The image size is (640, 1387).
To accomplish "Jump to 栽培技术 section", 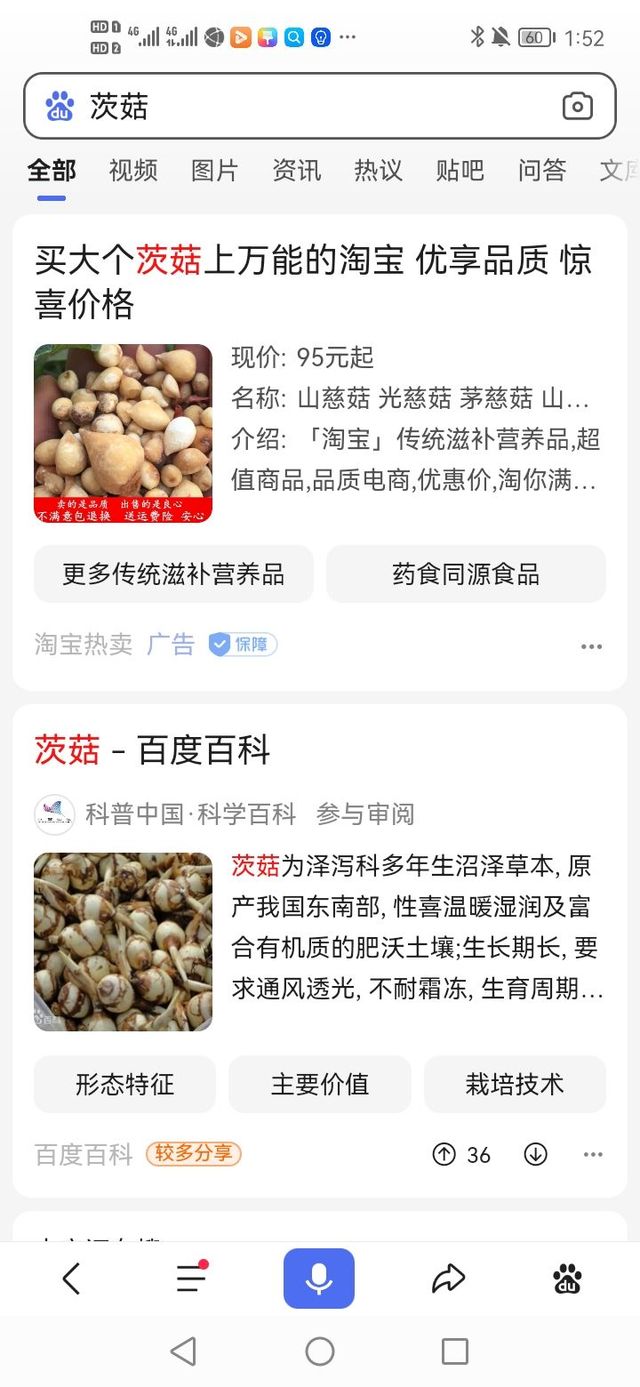I will (x=515, y=1084).
